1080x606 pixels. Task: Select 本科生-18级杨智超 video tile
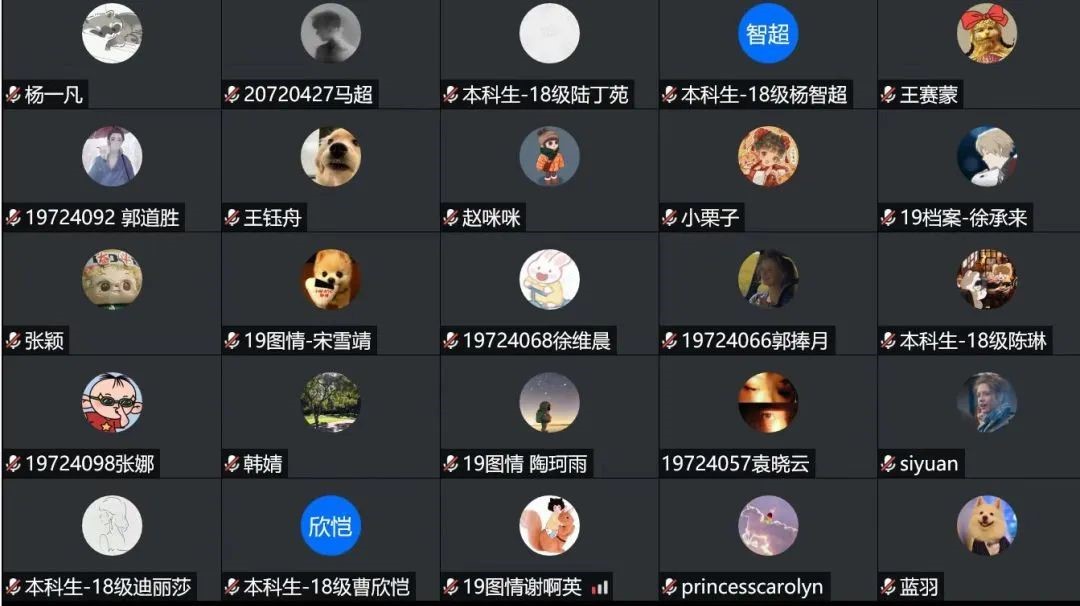(x=768, y=40)
